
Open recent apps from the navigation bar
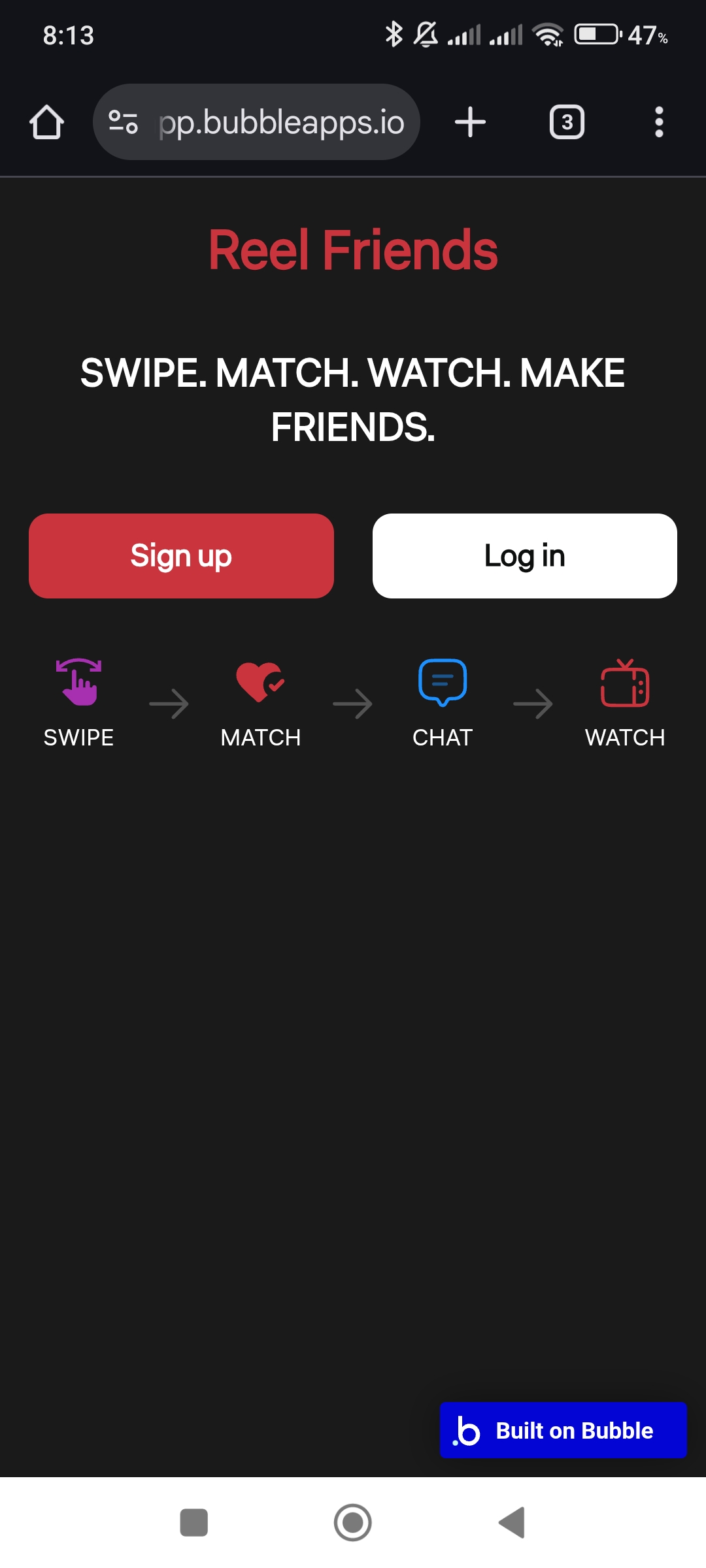[194, 1523]
